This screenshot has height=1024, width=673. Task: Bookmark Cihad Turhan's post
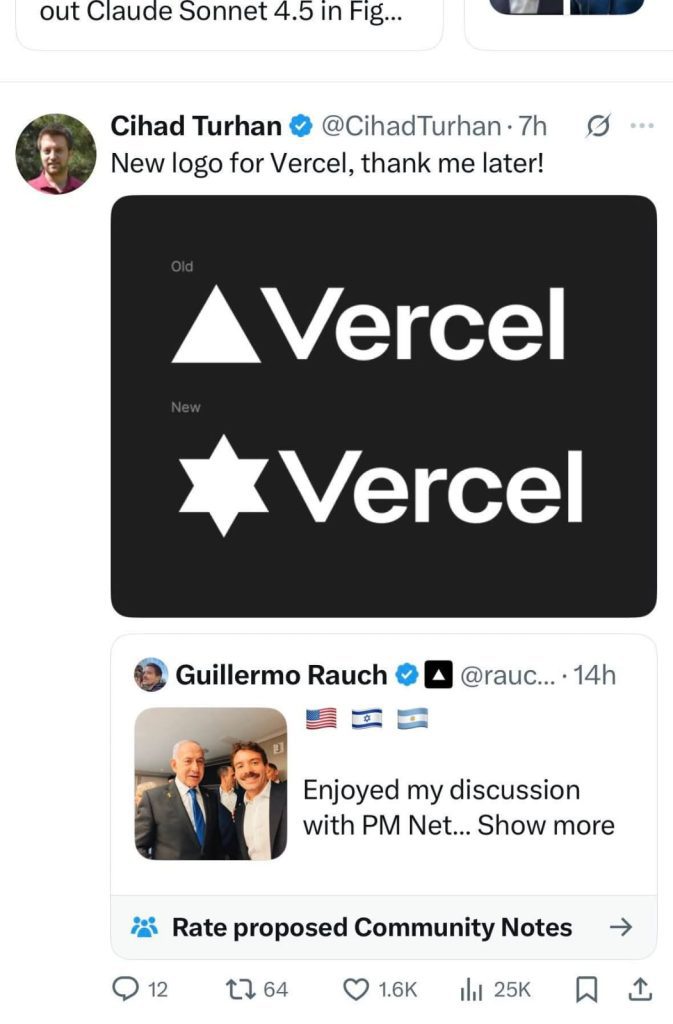[x=587, y=989]
